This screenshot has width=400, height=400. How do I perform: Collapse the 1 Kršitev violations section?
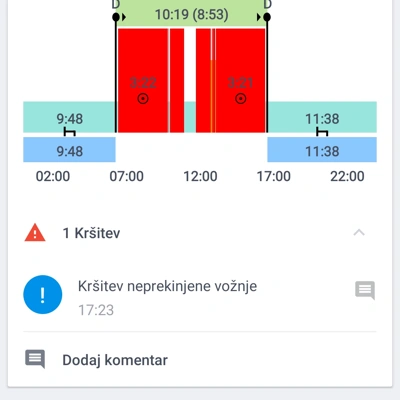tap(359, 233)
